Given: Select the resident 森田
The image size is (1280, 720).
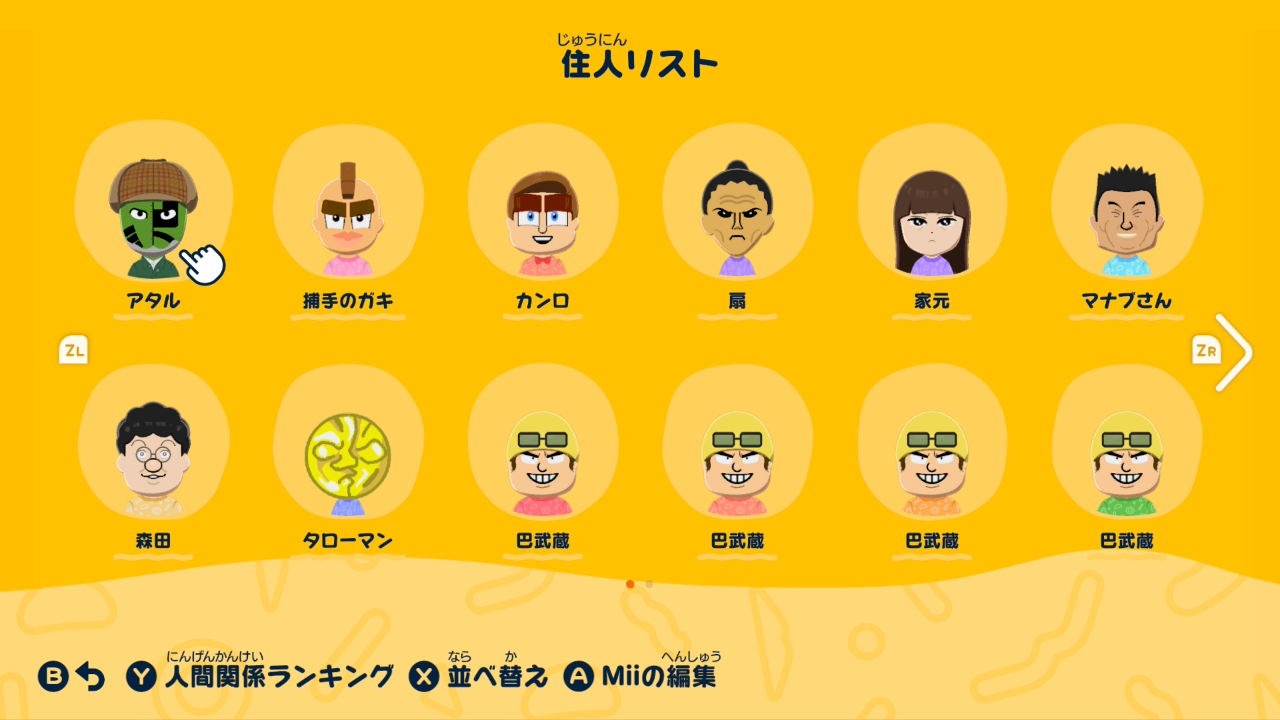Looking at the screenshot, I should 153,460.
